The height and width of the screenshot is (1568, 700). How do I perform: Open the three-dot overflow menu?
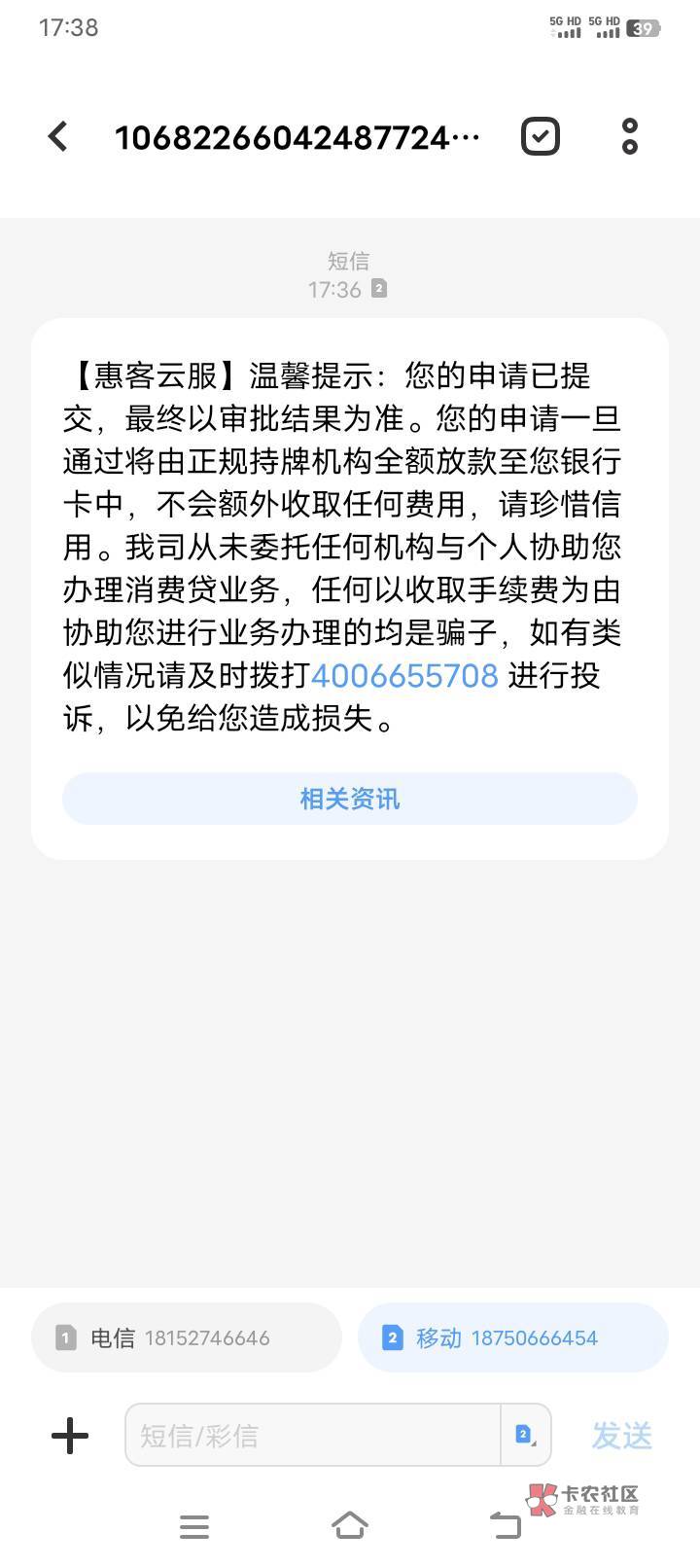[x=630, y=136]
